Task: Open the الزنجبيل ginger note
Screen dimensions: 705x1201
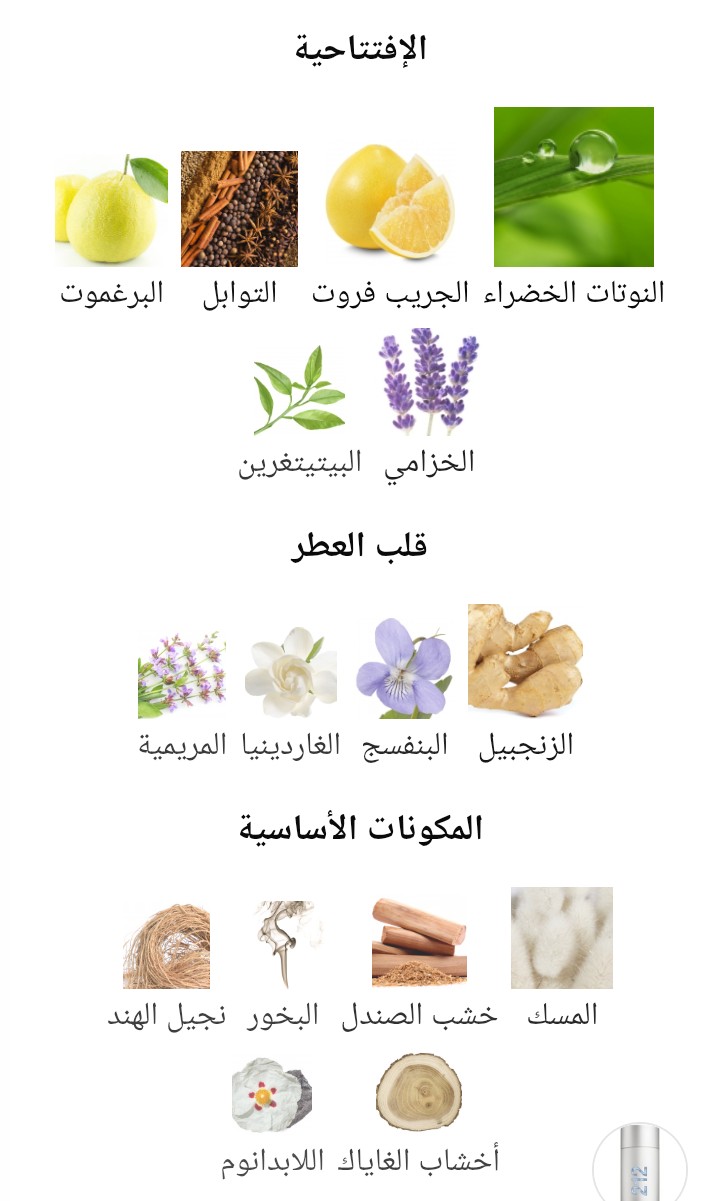Action: (525, 661)
